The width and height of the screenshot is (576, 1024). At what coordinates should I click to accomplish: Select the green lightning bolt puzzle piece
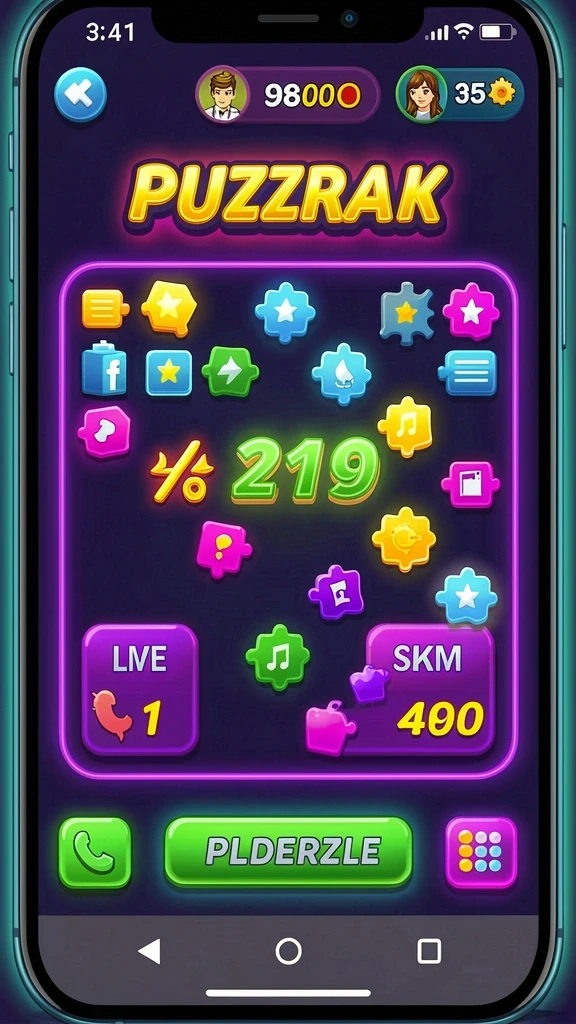[x=230, y=372]
